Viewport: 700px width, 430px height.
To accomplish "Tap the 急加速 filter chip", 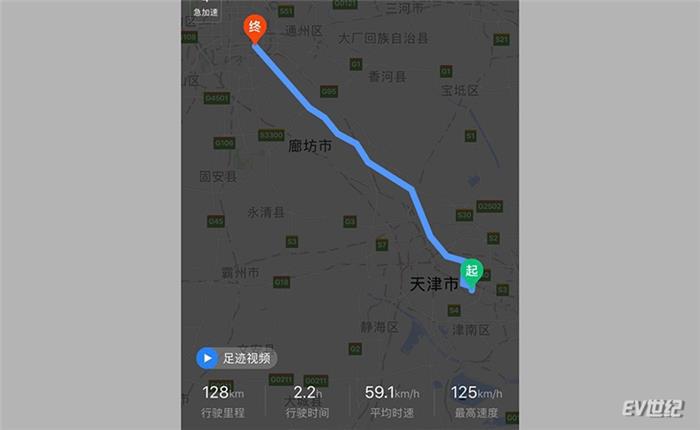I will [x=205, y=11].
